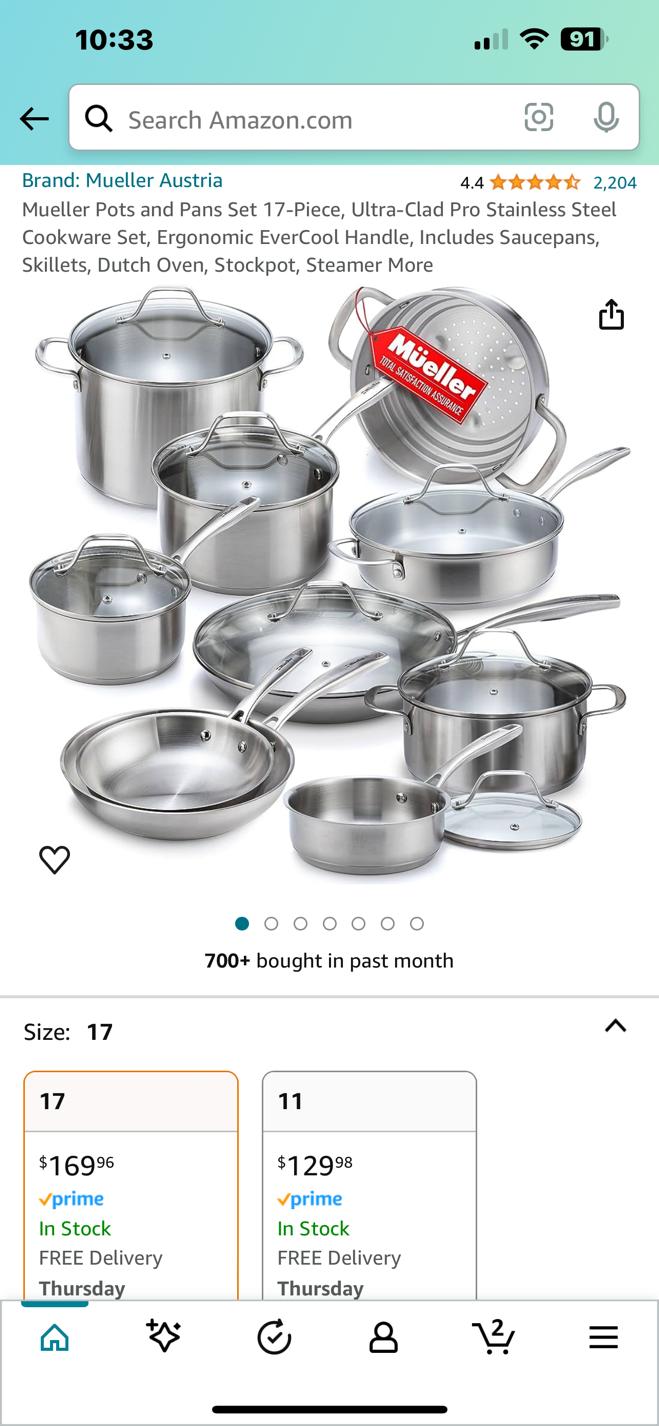Go to the Home tab
This screenshot has height=1426, width=659.
pos(54,1338)
